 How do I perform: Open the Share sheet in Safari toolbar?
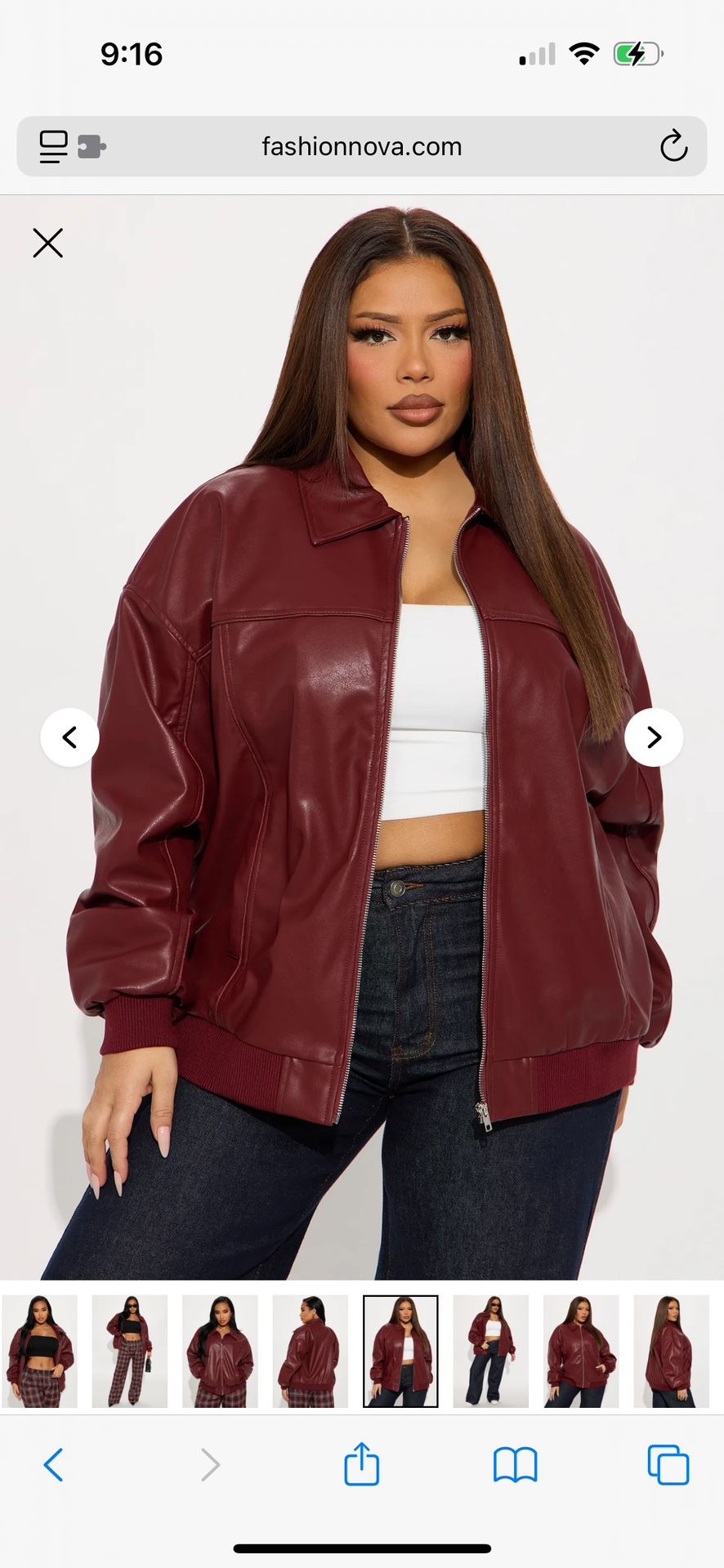[362, 1464]
